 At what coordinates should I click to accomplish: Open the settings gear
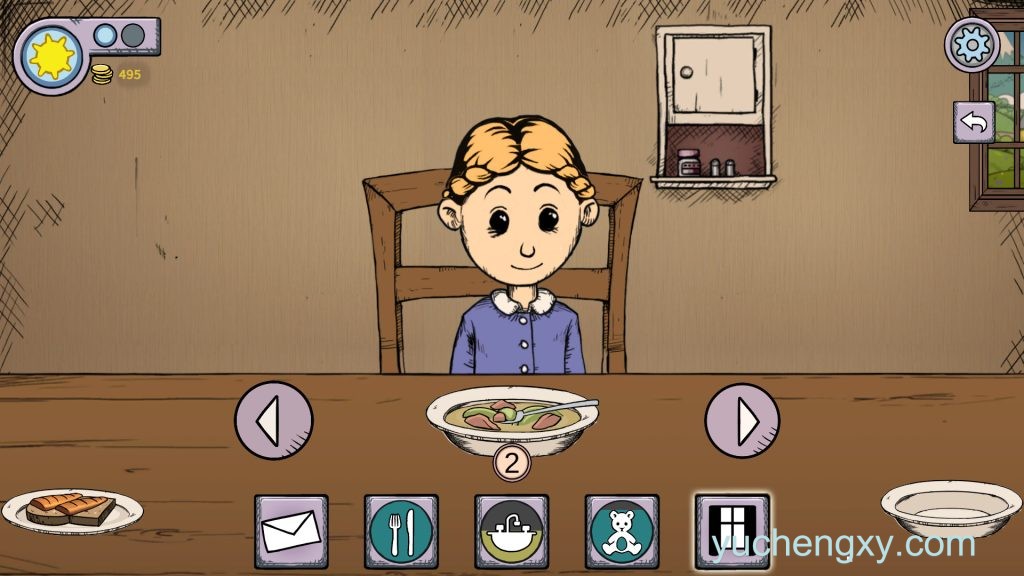pyautogui.click(x=972, y=44)
